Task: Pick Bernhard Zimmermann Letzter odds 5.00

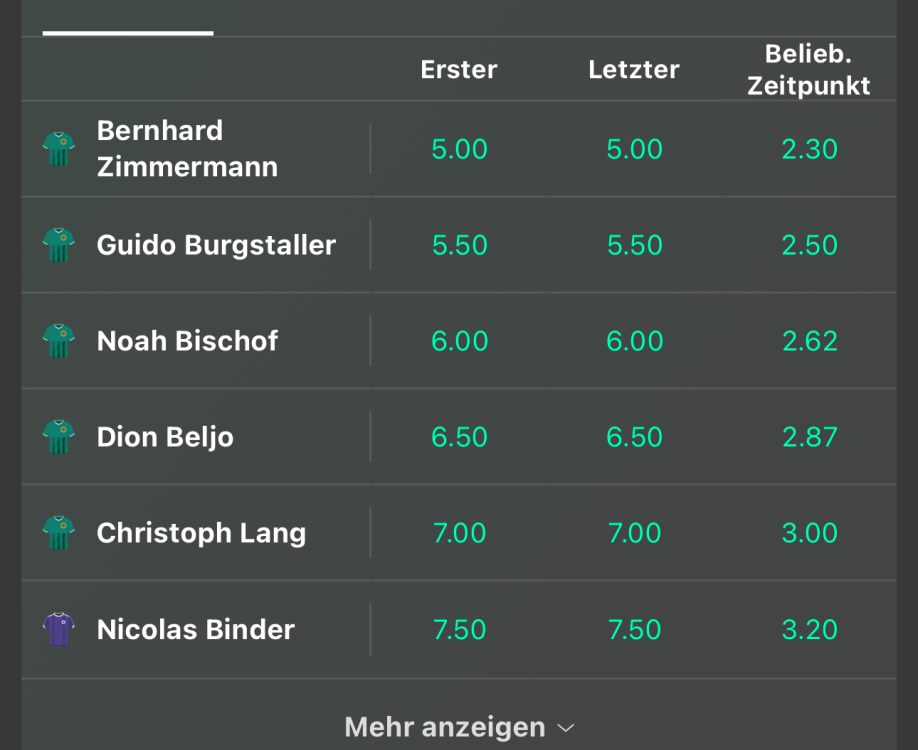Action: (634, 149)
